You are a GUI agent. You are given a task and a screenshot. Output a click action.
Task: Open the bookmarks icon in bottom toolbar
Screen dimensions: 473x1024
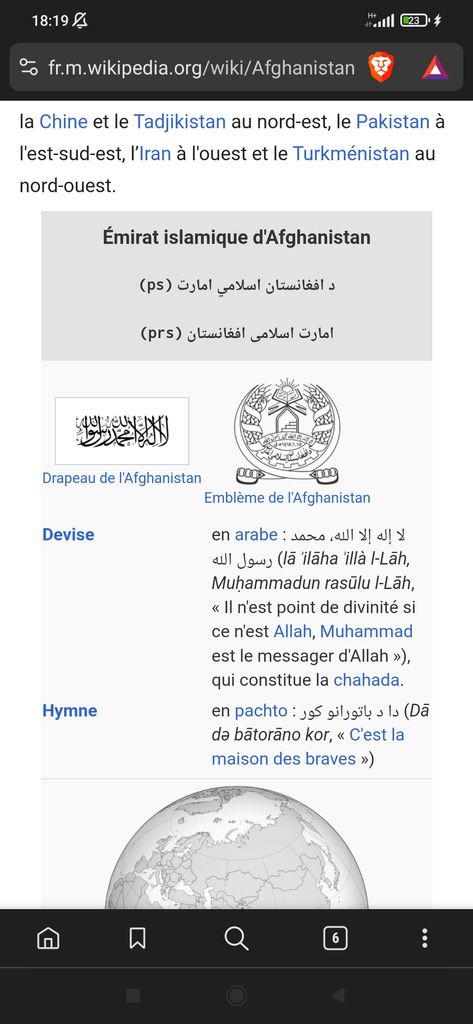[x=137, y=938]
